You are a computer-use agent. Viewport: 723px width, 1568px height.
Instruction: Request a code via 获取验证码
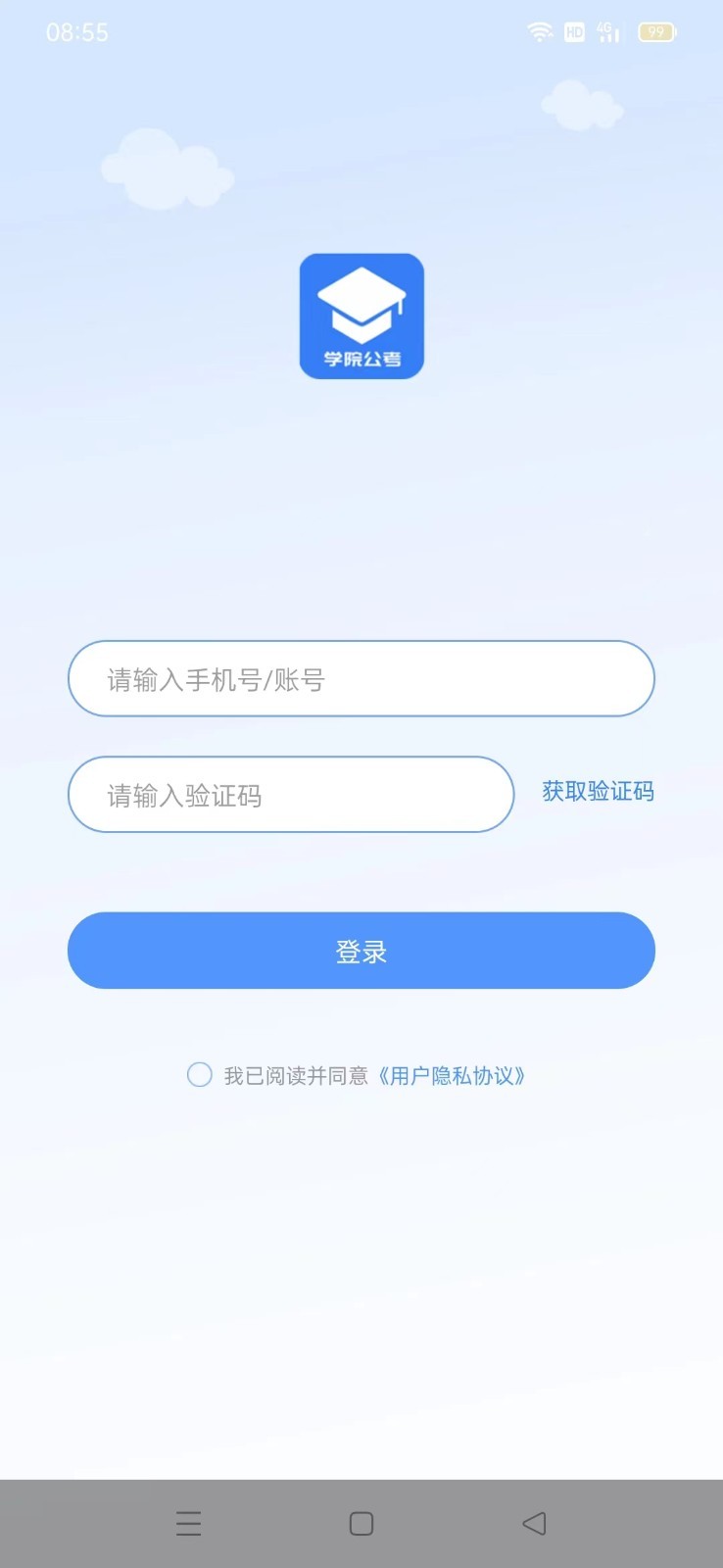[598, 791]
